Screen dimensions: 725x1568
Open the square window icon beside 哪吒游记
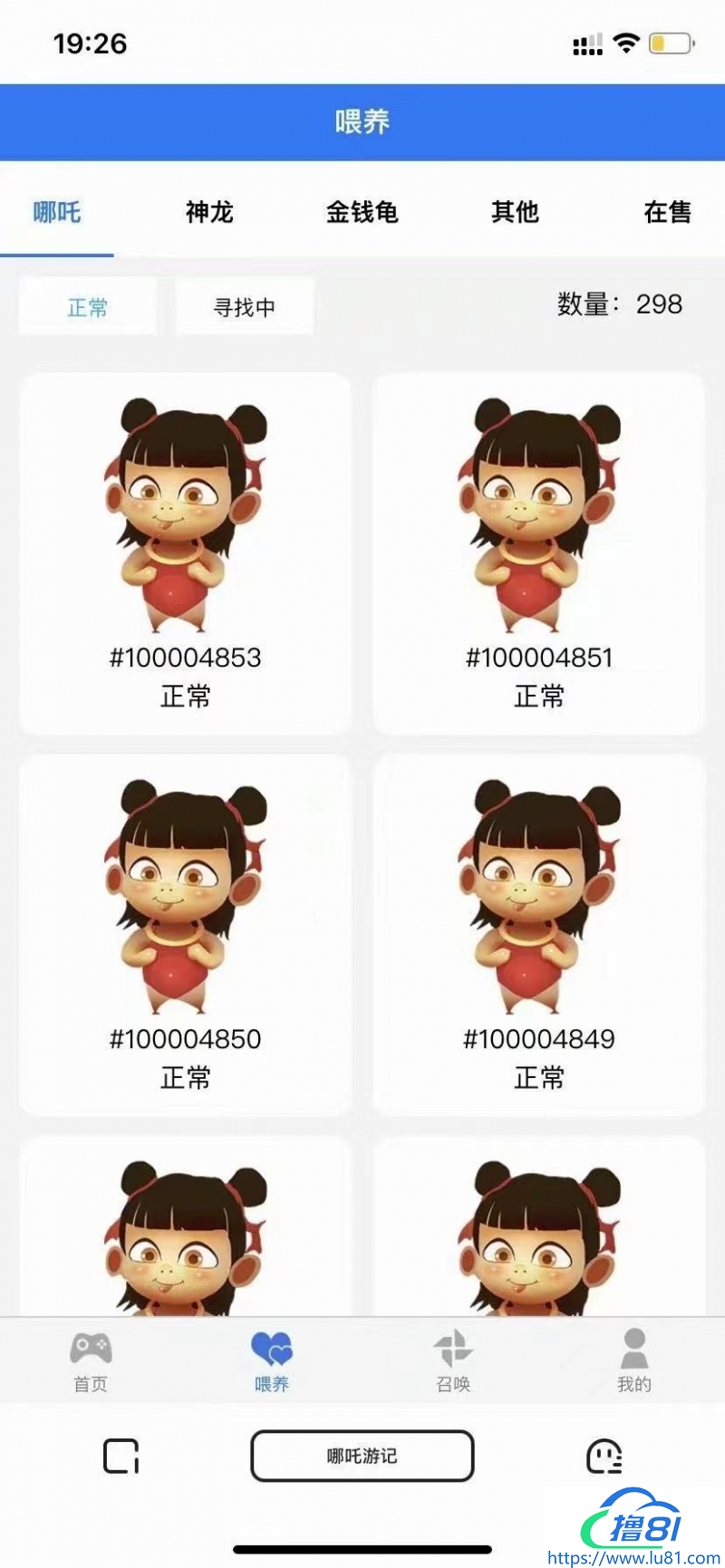pyautogui.click(x=121, y=1456)
